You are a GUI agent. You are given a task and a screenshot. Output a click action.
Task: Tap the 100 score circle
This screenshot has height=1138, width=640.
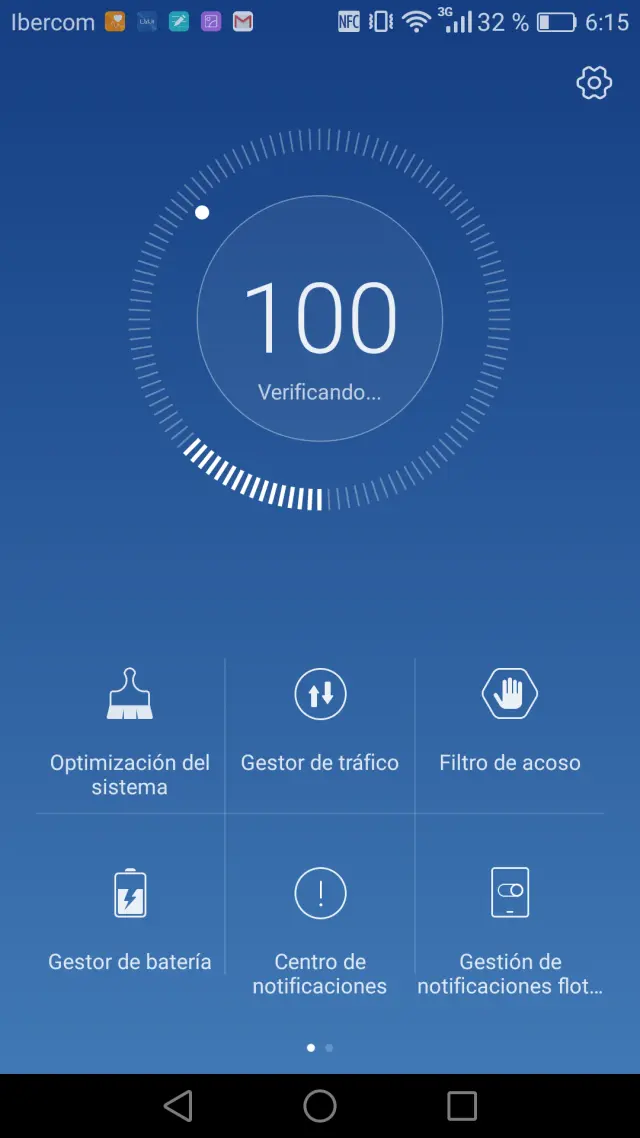click(320, 320)
